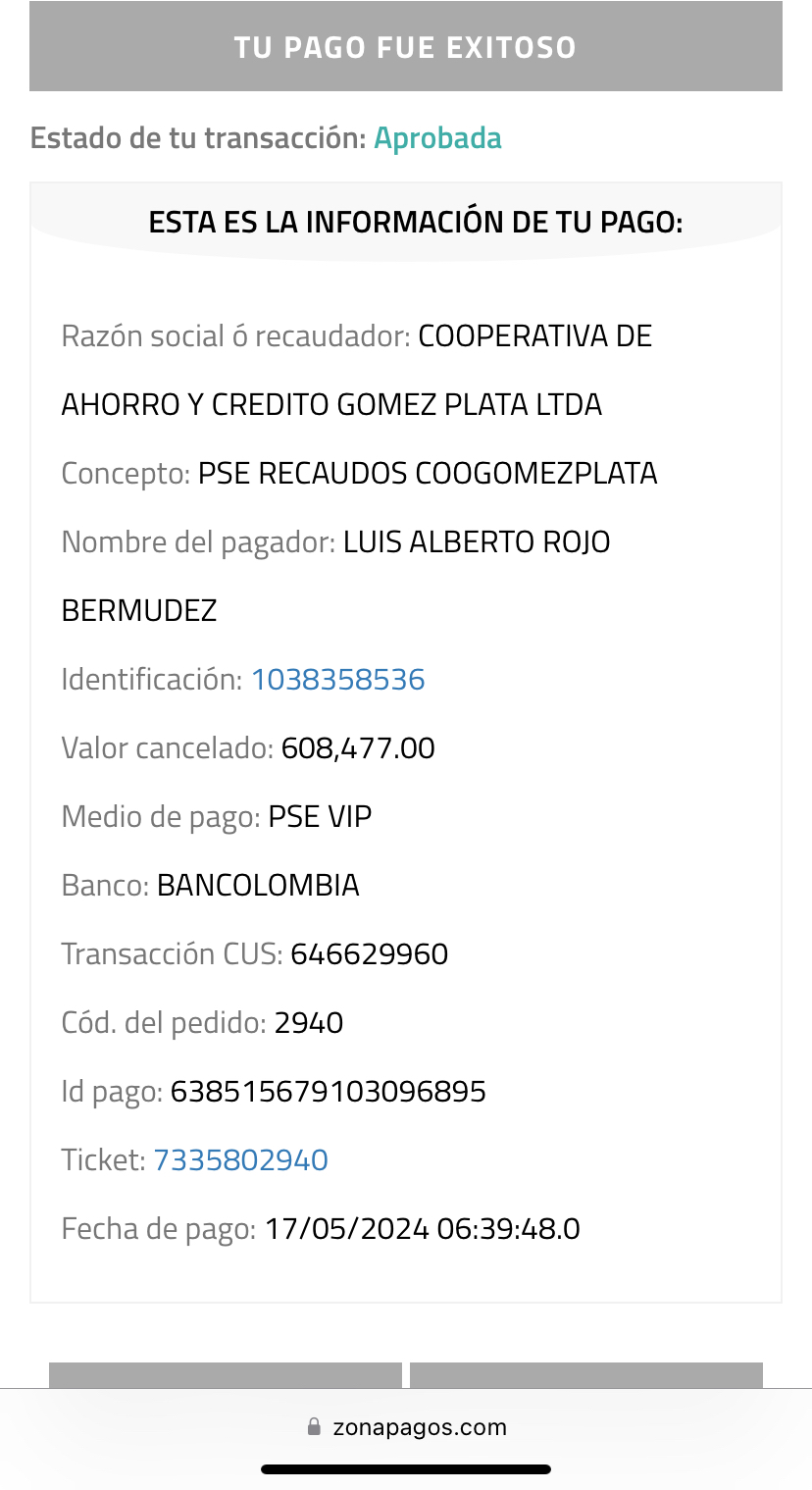Open the Ticket number 7335802940 link
This screenshot has width=812, height=1490.
click(x=240, y=1160)
